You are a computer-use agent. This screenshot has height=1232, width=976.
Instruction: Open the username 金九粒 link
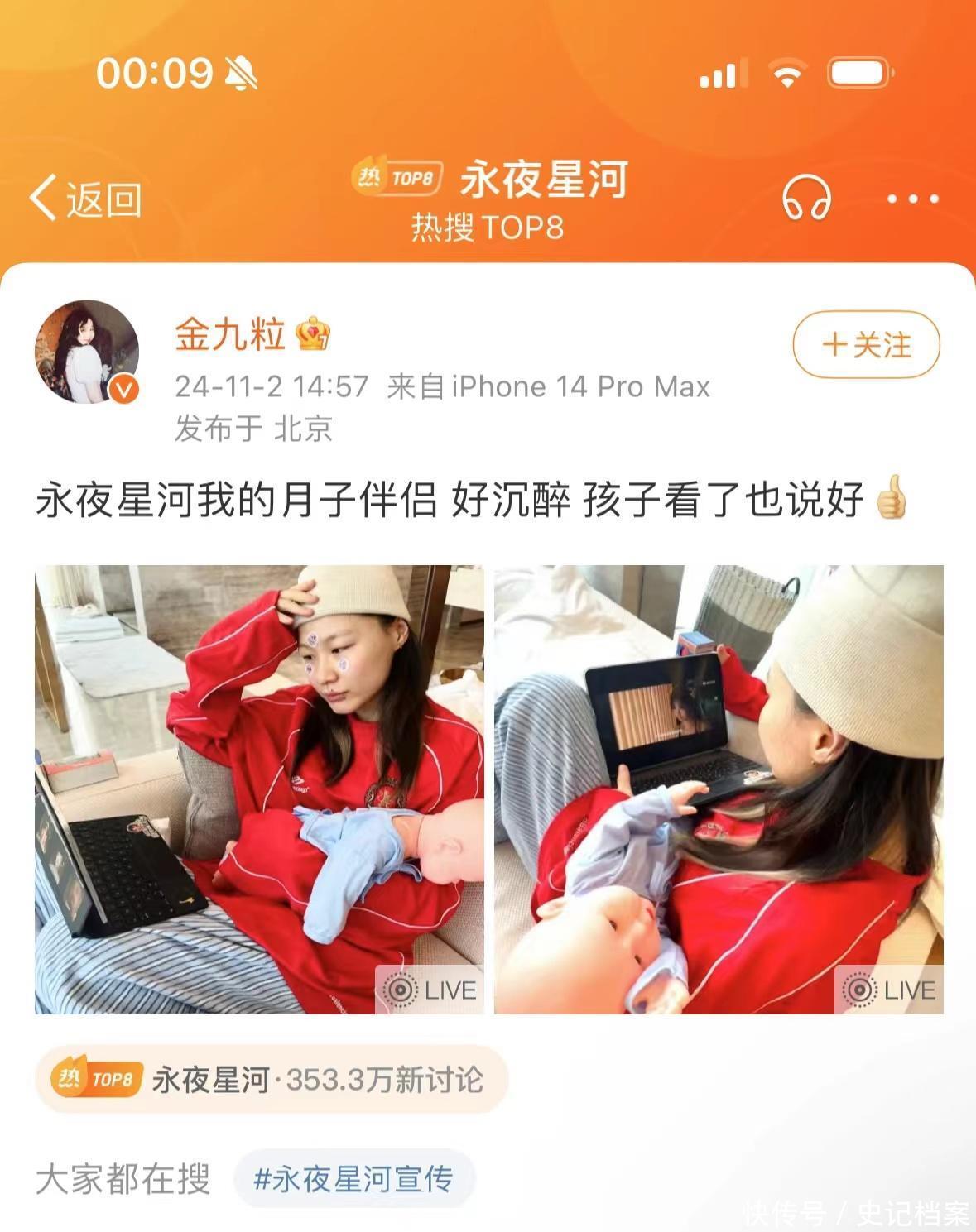point(230,335)
